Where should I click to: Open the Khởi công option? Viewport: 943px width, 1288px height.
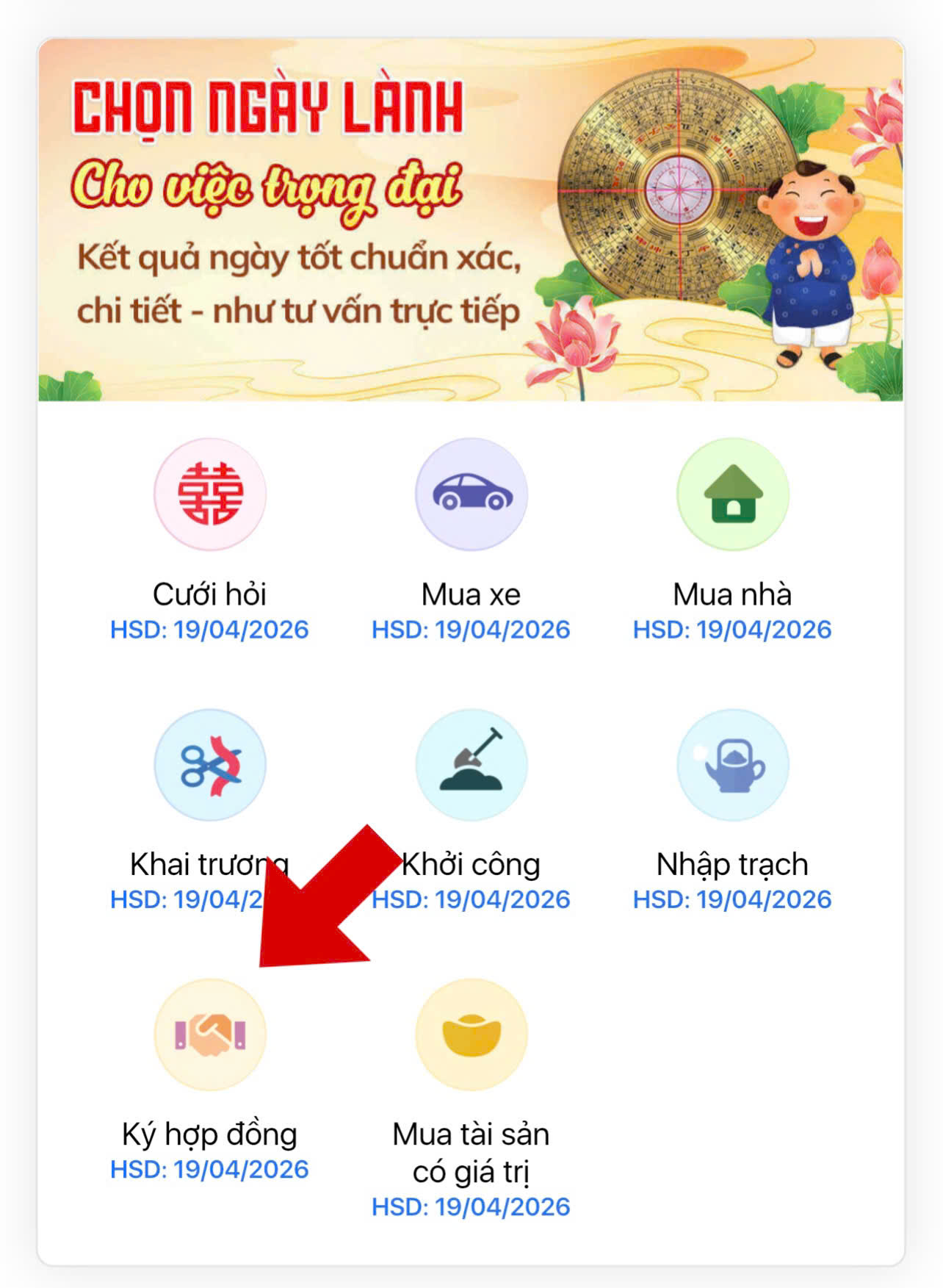[x=471, y=764]
